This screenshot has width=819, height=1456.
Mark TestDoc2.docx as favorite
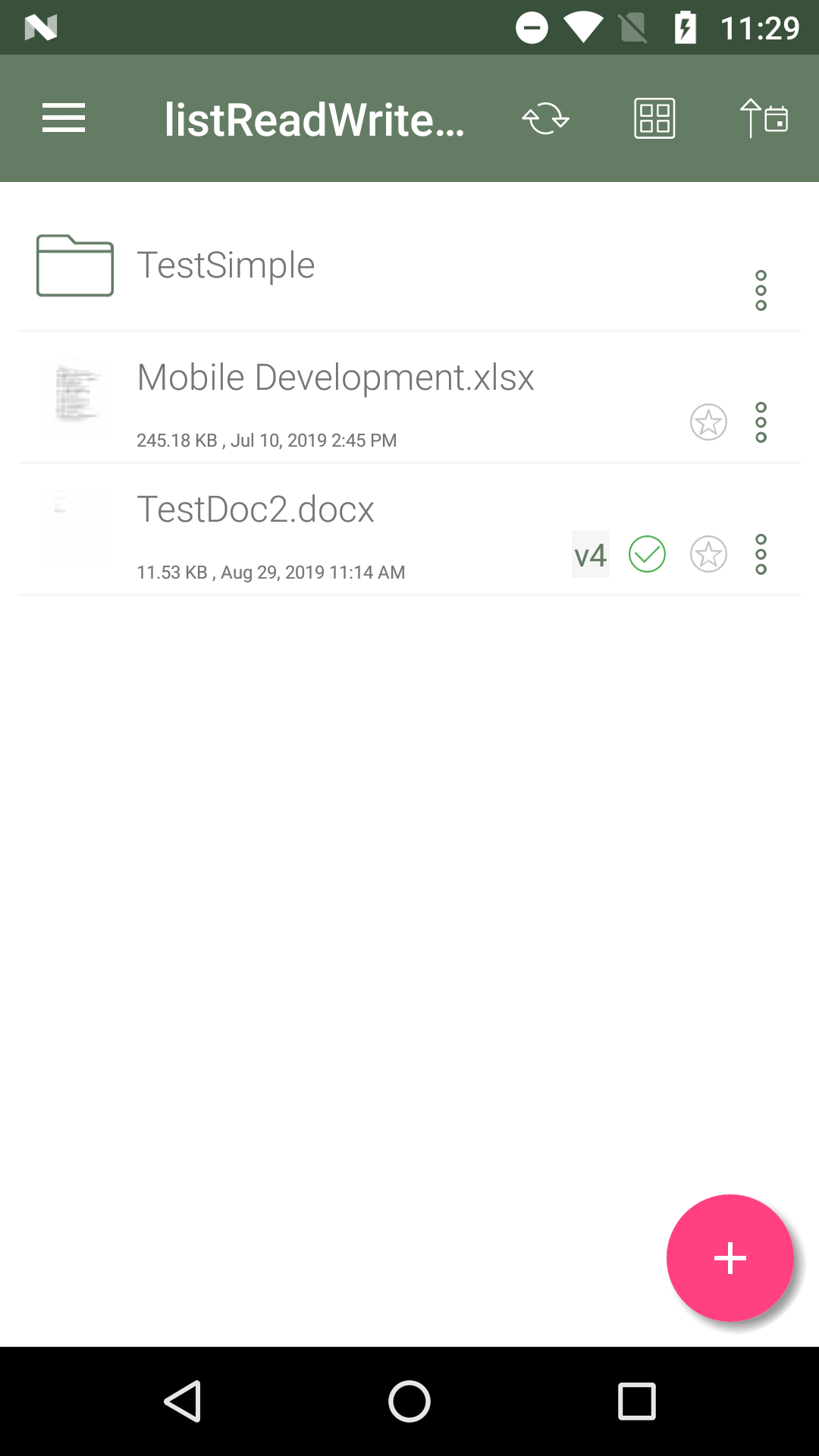click(708, 554)
